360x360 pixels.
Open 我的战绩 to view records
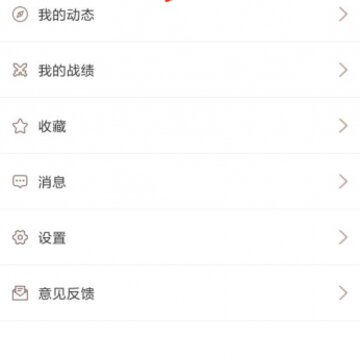click(180, 70)
